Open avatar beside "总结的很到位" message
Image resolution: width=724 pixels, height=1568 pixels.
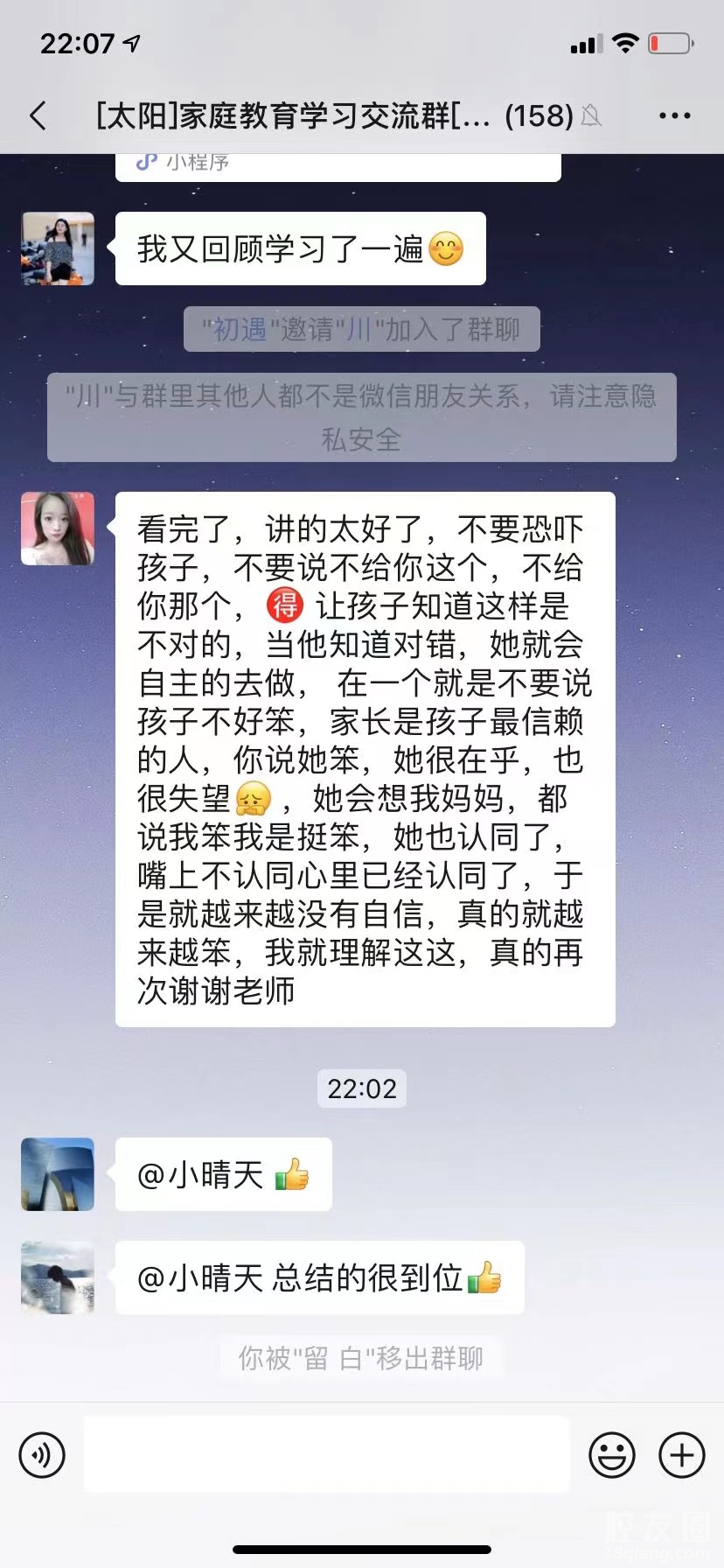pyautogui.click(x=58, y=1277)
